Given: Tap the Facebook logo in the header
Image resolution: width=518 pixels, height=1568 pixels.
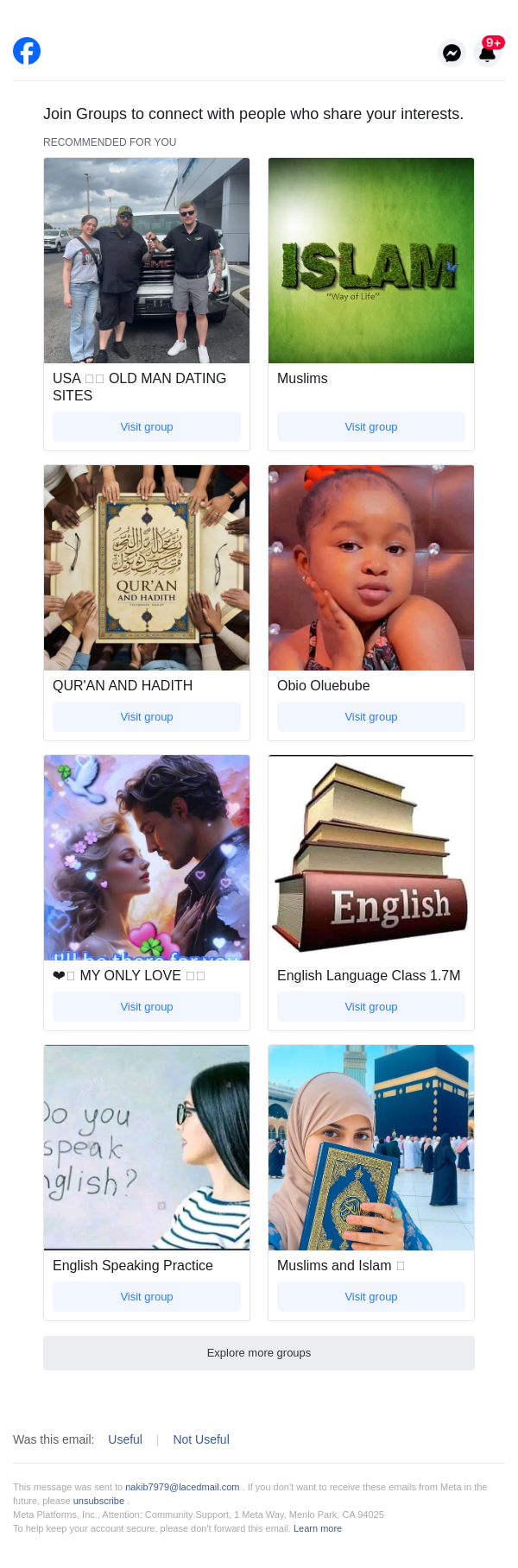Looking at the screenshot, I should click(x=27, y=52).
